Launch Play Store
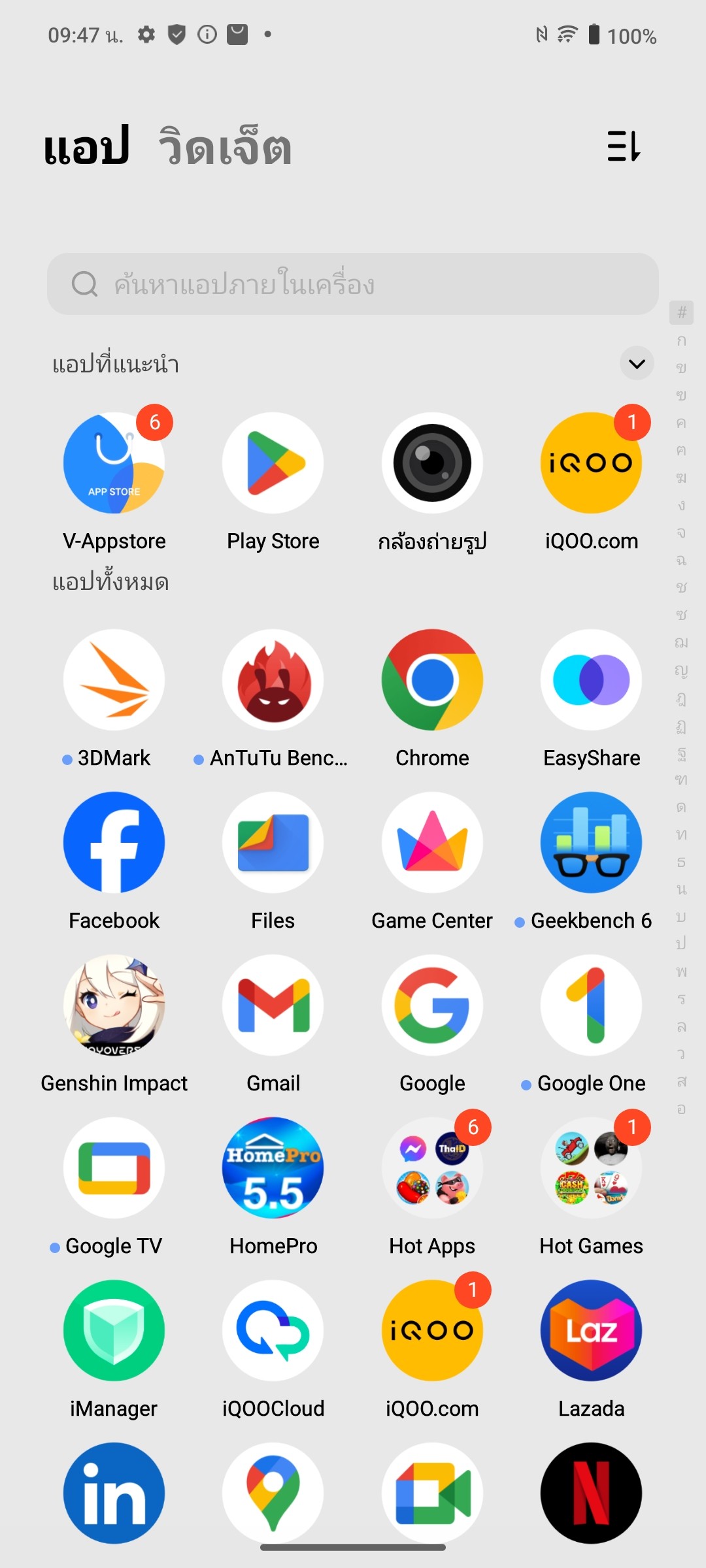 tap(273, 463)
